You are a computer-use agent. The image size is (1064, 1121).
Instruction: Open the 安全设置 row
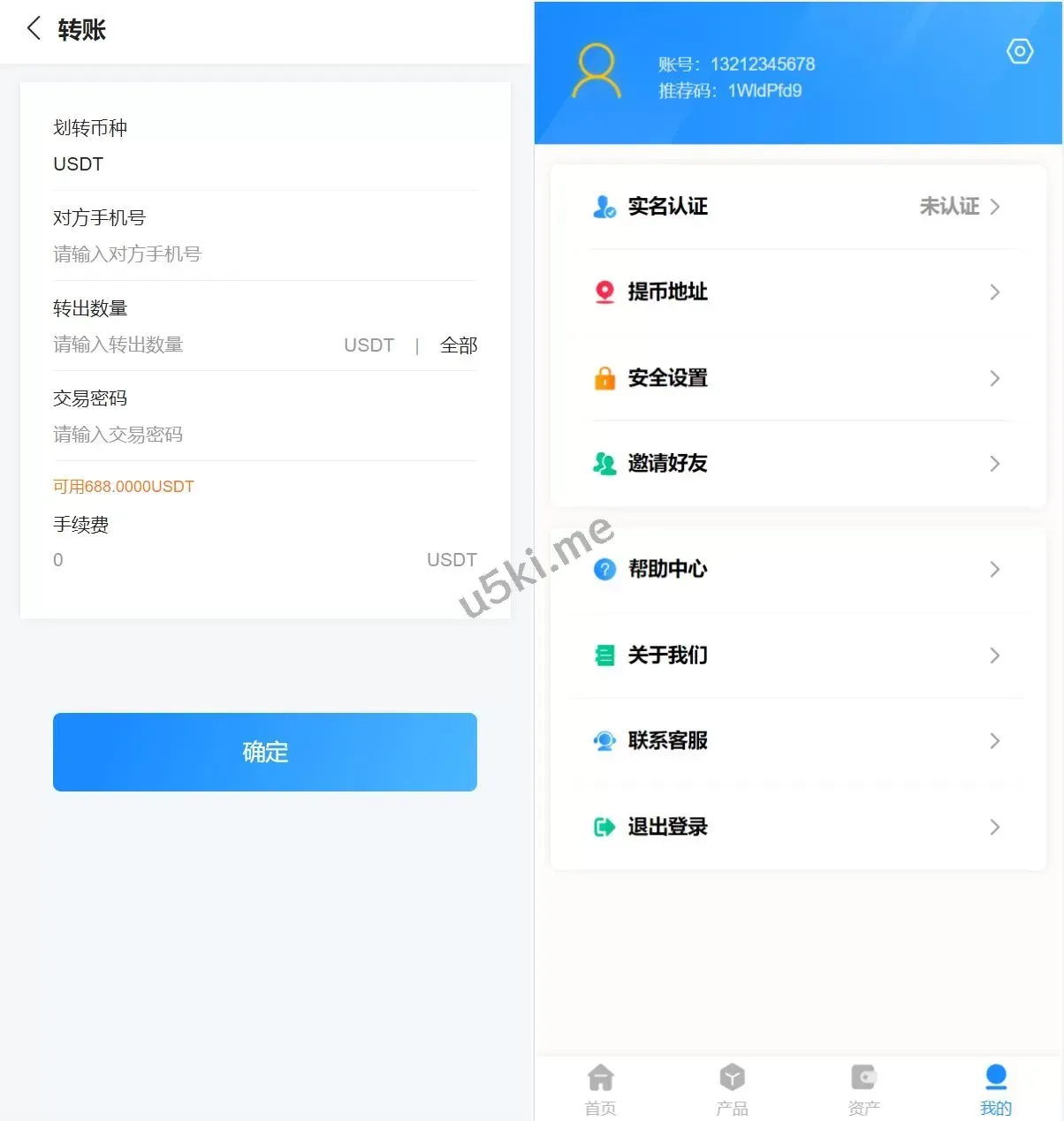(797, 378)
